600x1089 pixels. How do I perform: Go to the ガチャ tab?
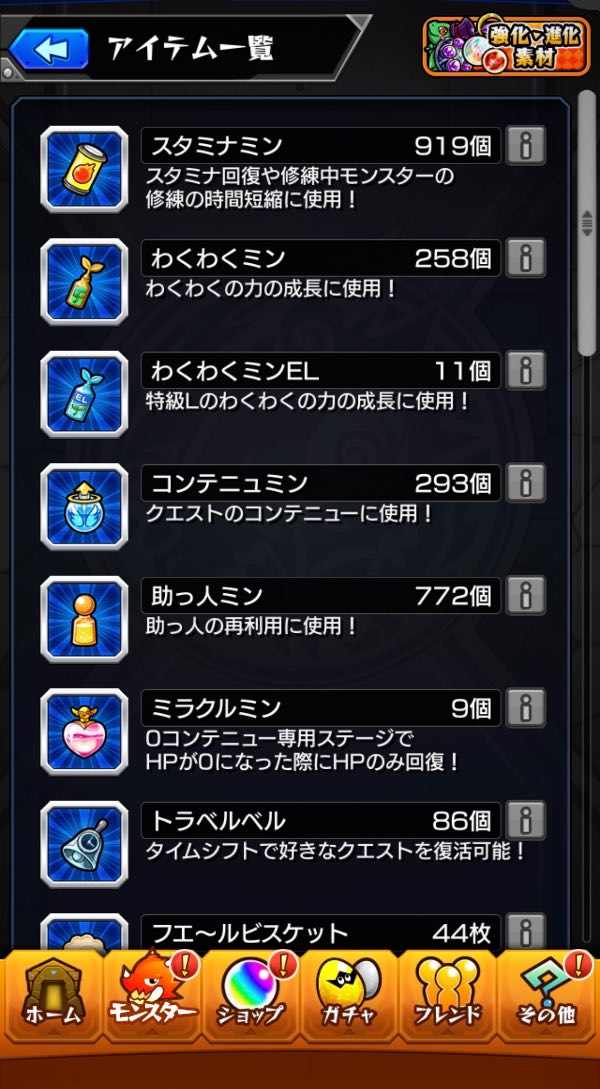click(x=348, y=1000)
